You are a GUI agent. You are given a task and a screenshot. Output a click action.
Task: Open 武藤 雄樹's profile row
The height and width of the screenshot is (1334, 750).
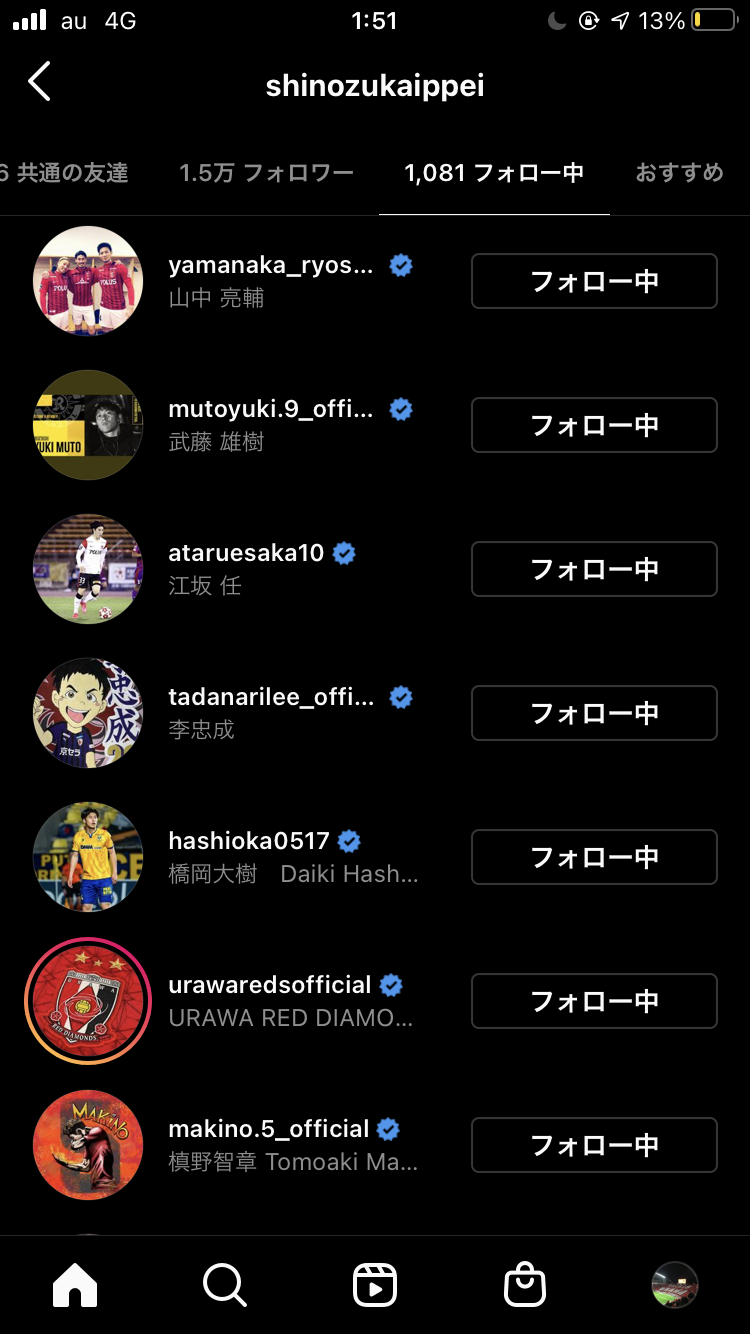pos(270,425)
